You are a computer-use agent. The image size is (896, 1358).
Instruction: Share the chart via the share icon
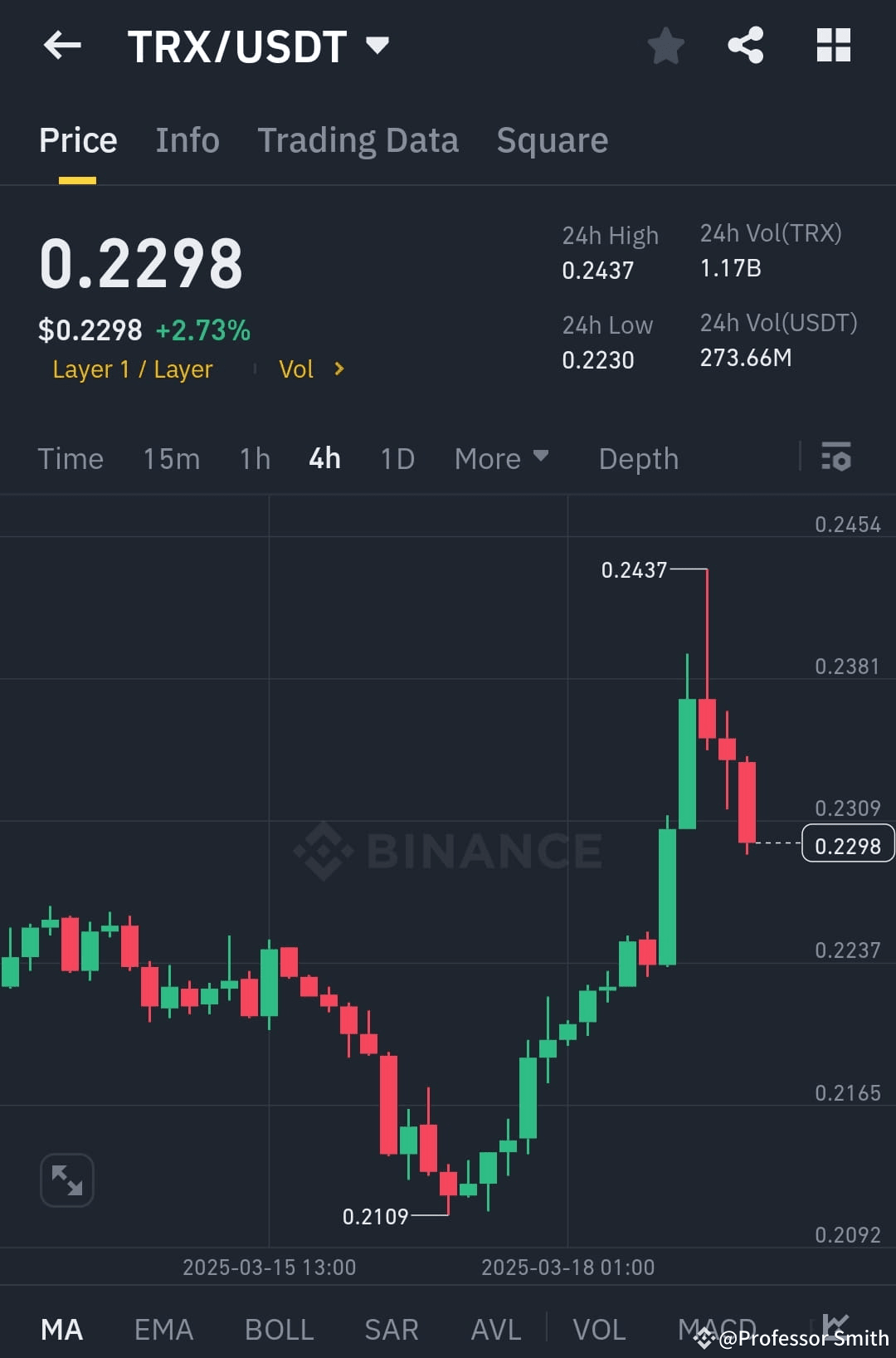click(746, 46)
